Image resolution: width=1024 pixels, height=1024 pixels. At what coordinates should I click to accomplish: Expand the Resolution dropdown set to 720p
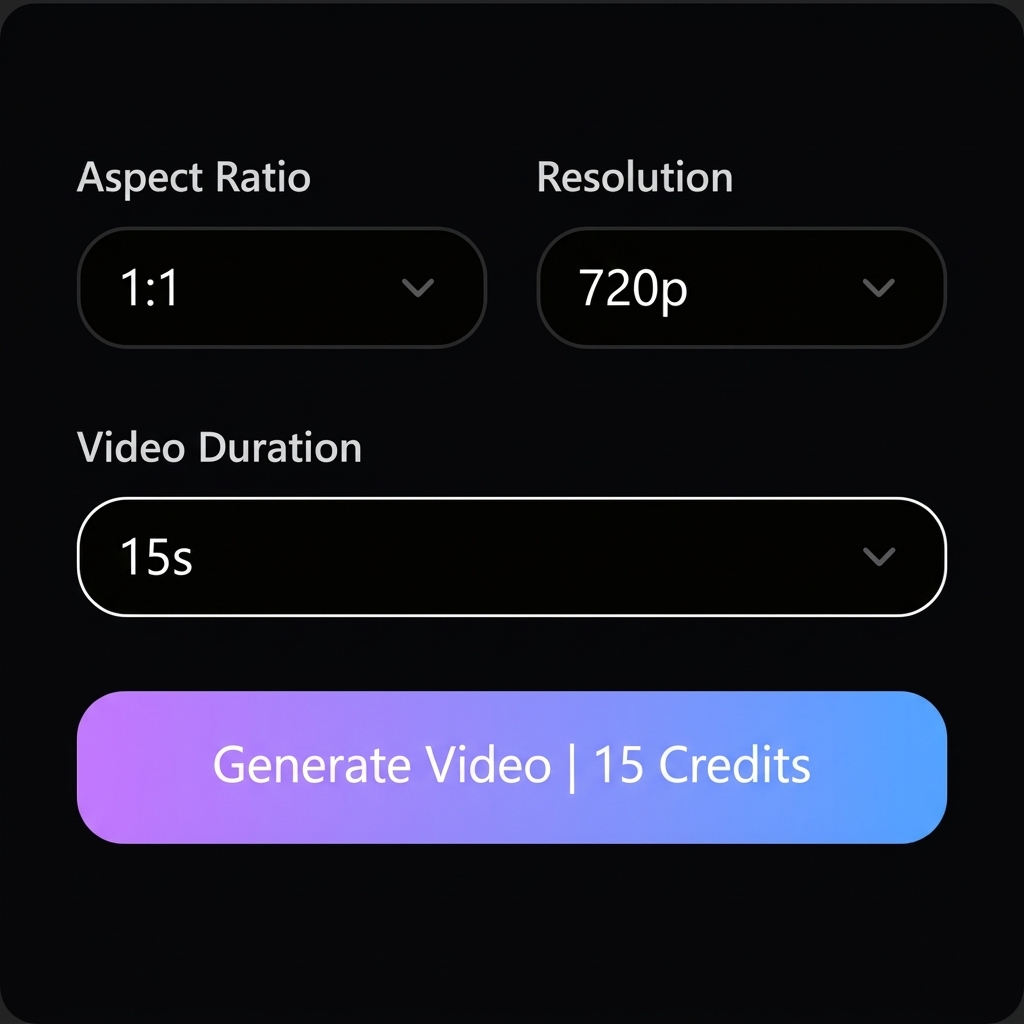coord(741,288)
